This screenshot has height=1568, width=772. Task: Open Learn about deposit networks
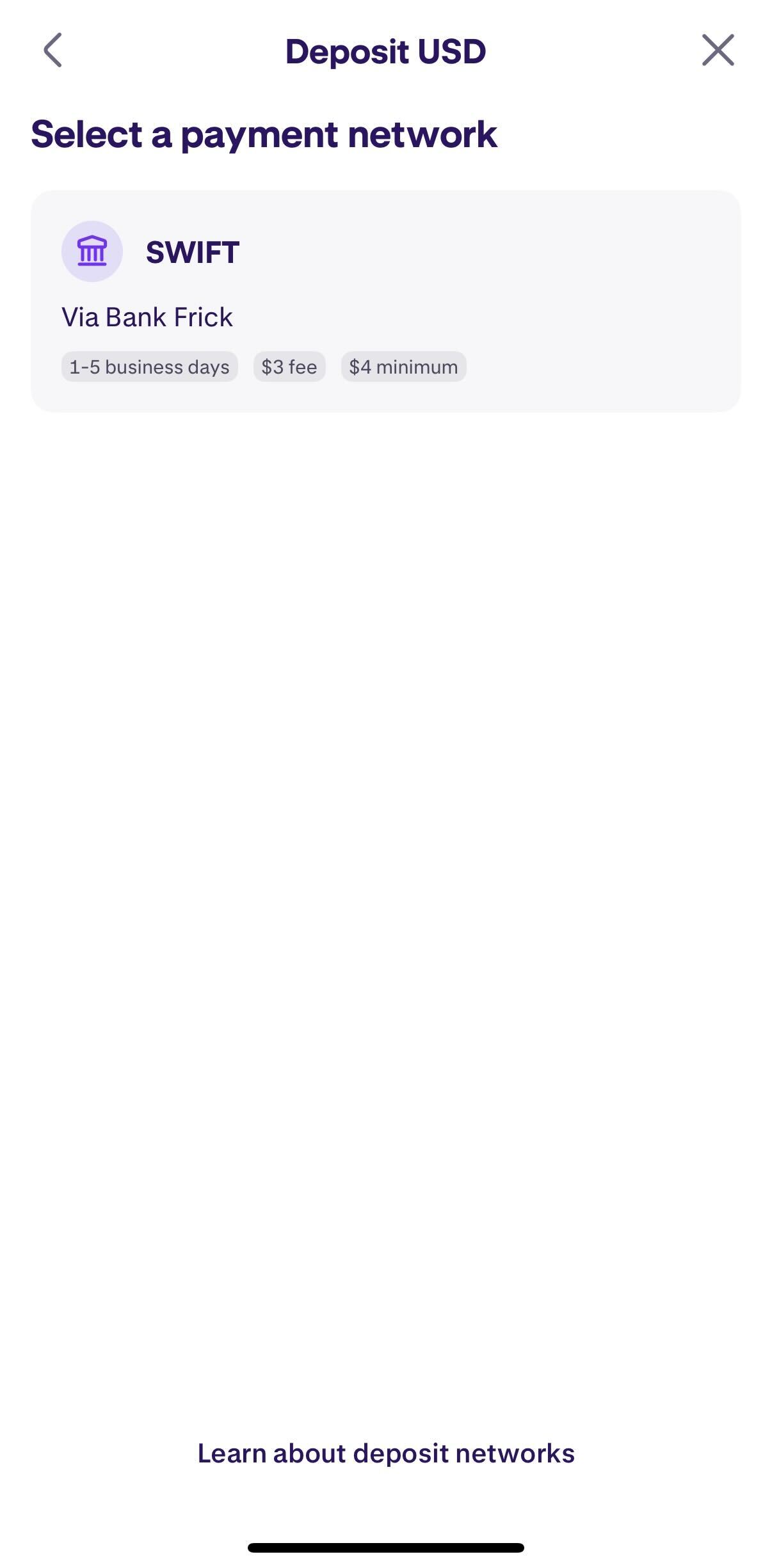pos(385,1453)
